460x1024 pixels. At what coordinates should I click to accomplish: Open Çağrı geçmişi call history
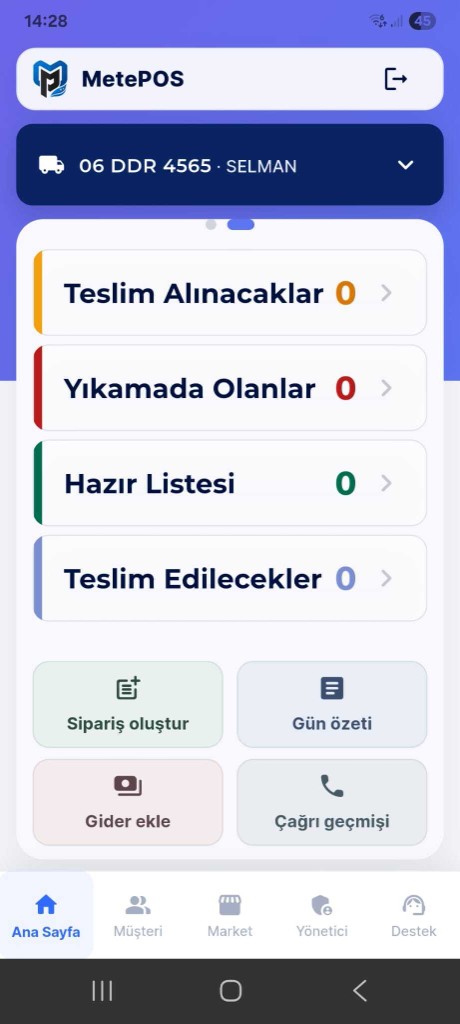click(332, 802)
